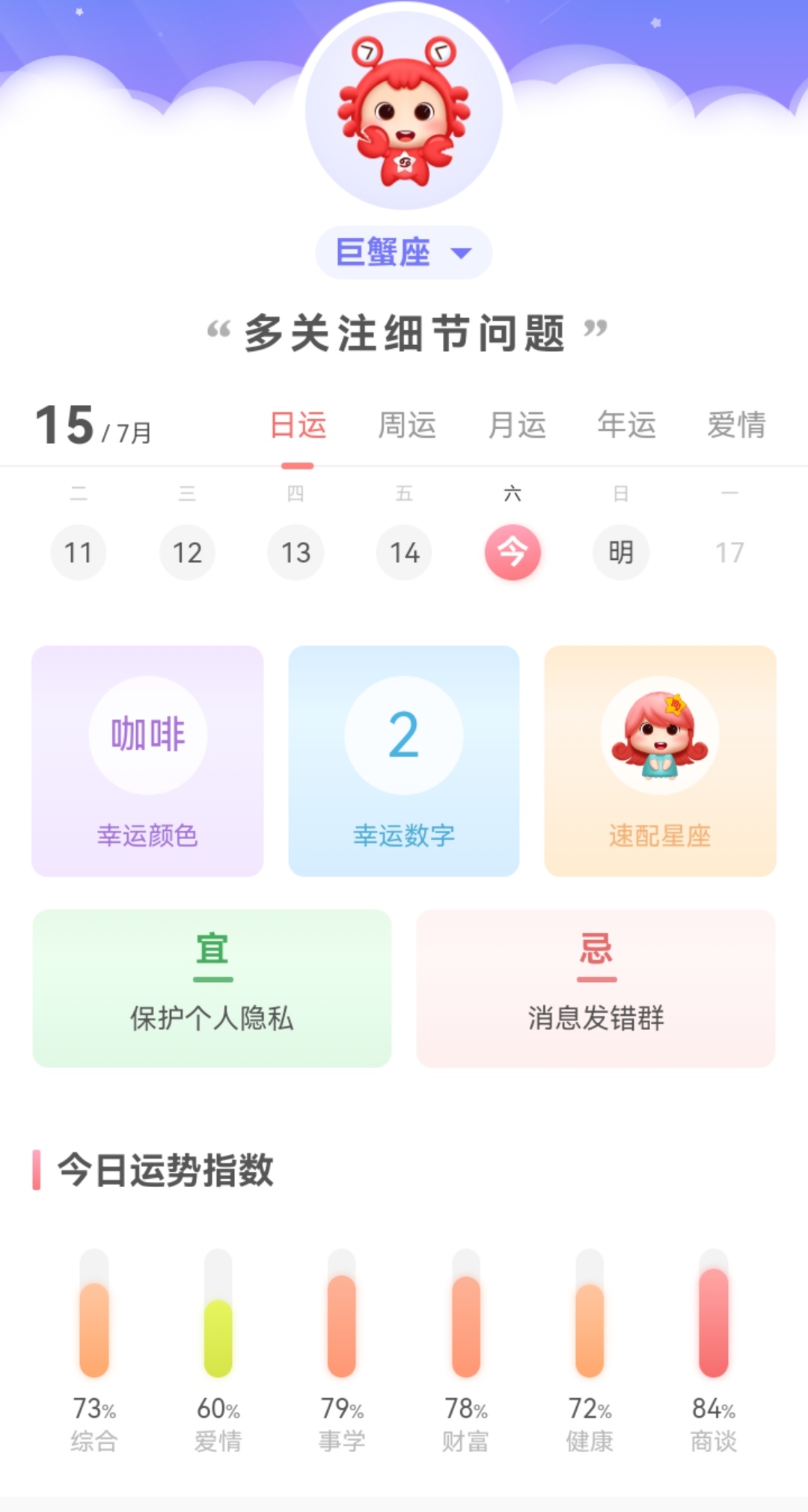Select date 13 on the calendar
This screenshot has width=808, height=1512.
tap(296, 552)
